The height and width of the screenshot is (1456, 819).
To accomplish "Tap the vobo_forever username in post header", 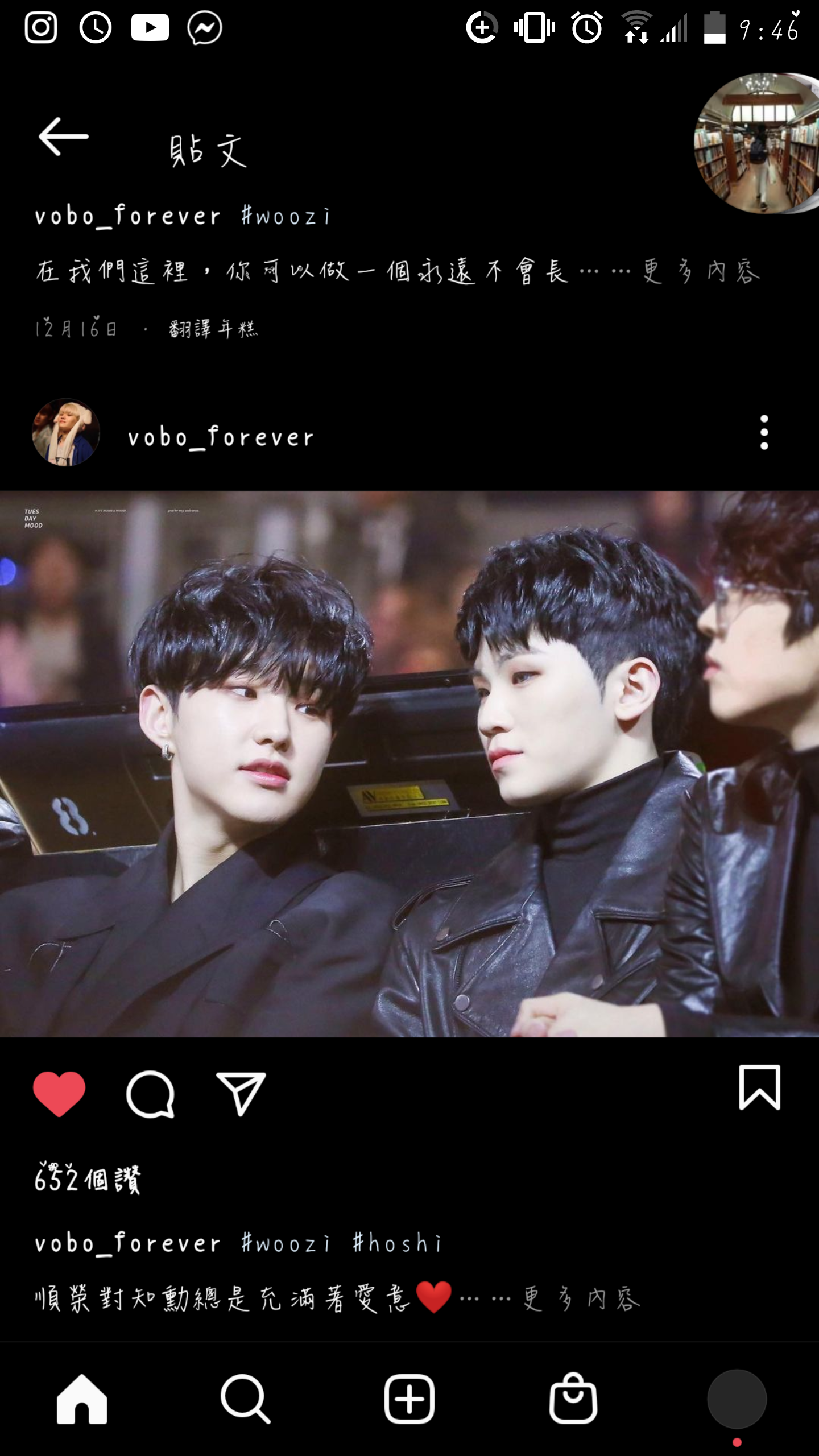I will (x=221, y=437).
